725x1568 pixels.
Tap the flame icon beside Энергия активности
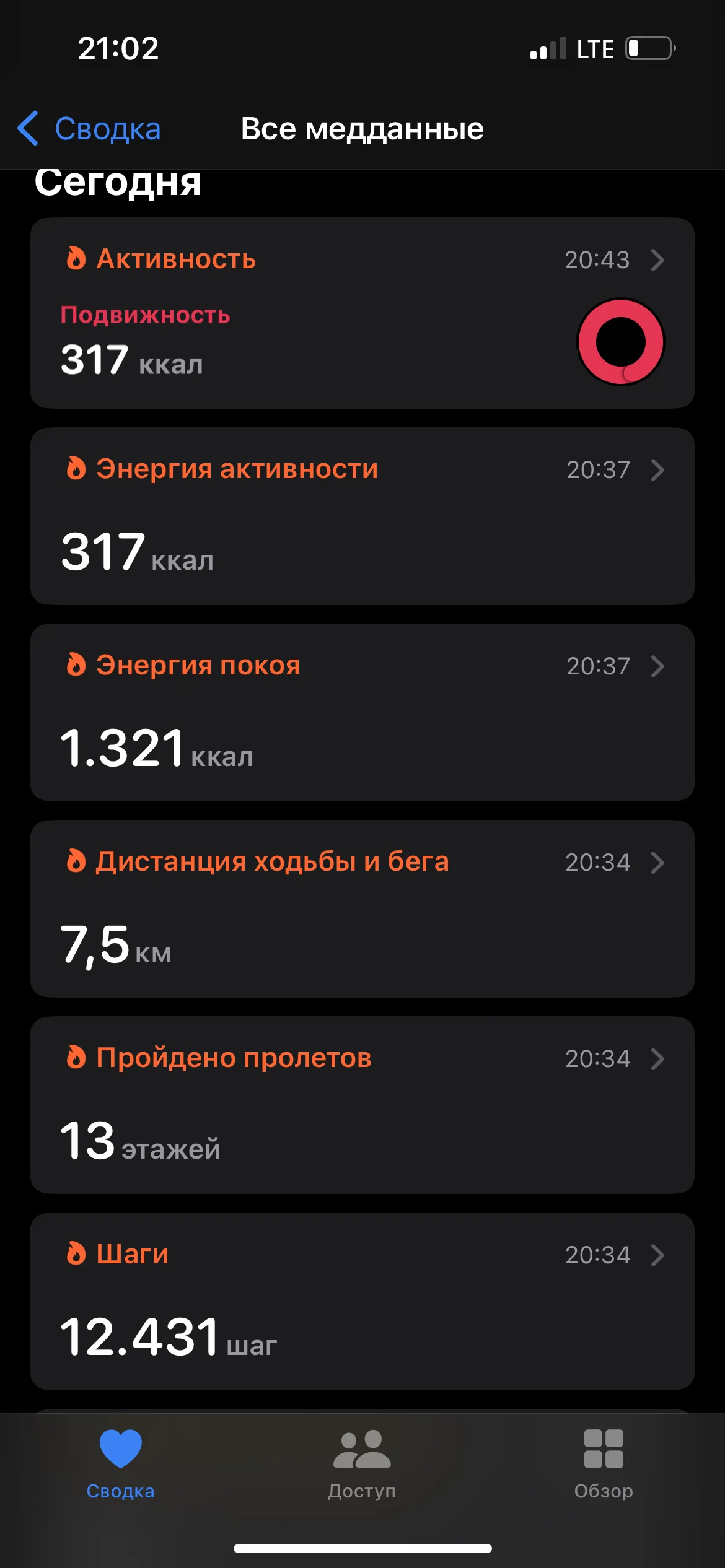pyautogui.click(x=76, y=469)
